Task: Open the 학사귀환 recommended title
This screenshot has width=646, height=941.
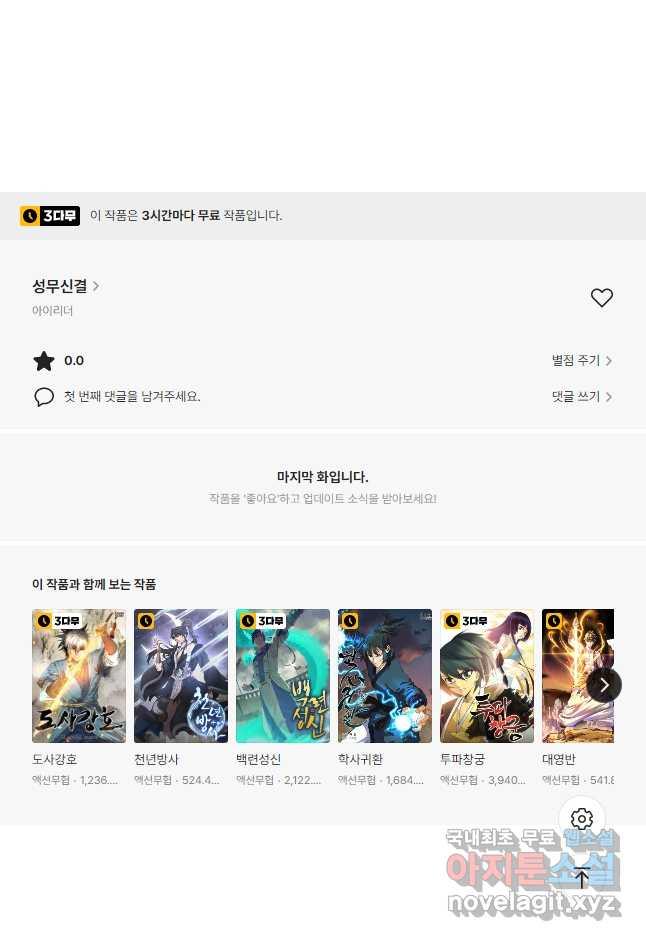Action: click(385, 676)
